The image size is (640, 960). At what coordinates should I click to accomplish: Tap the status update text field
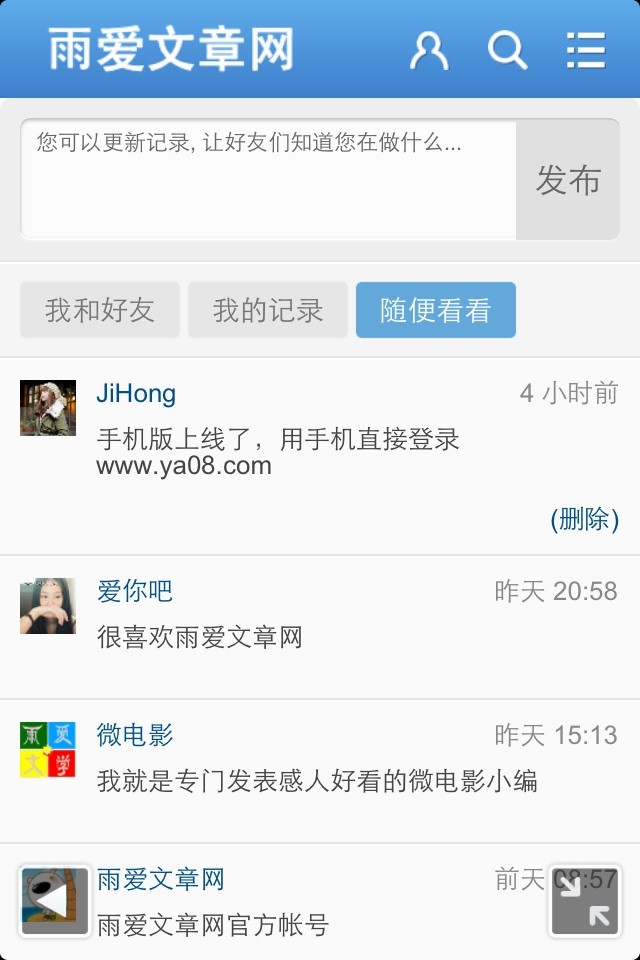(x=268, y=180)
